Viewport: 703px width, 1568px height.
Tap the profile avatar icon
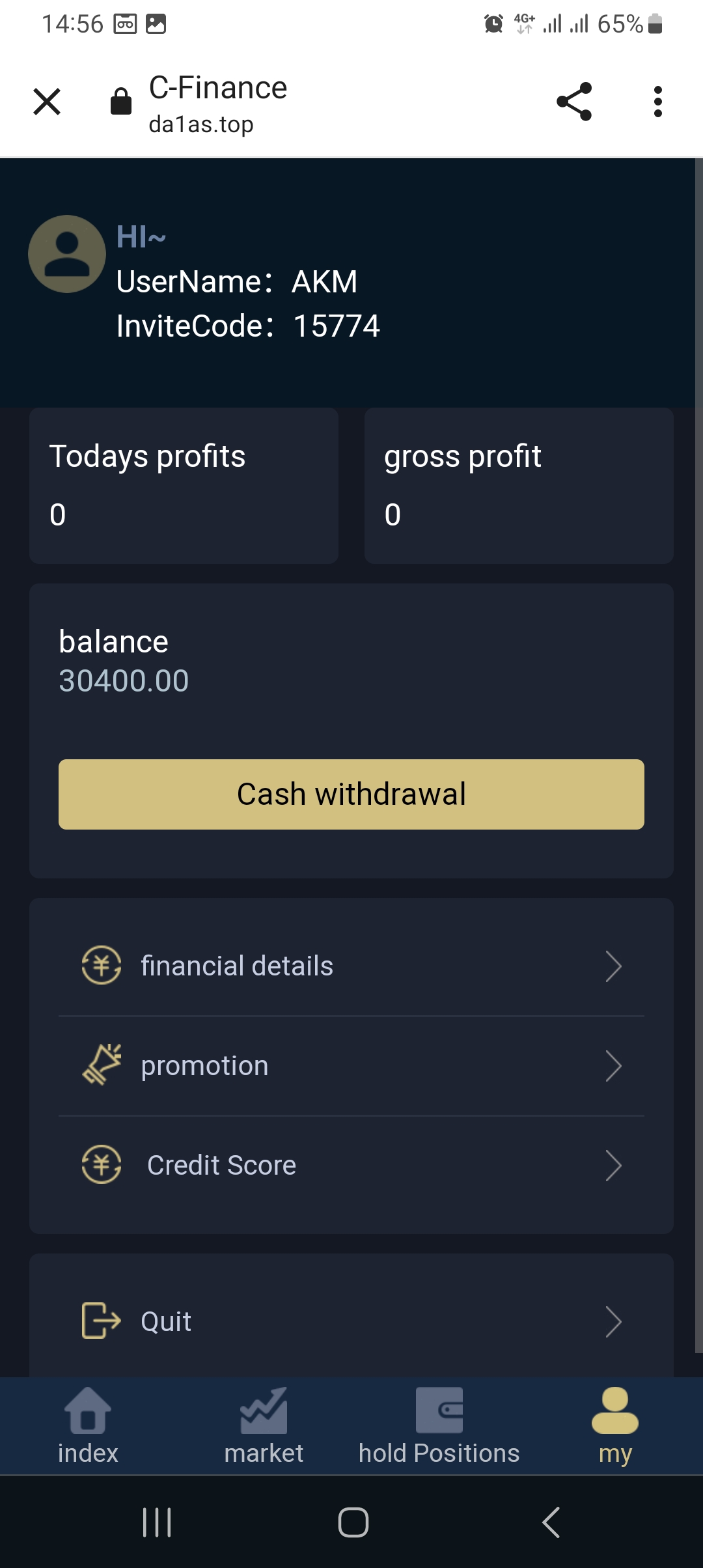67,254
